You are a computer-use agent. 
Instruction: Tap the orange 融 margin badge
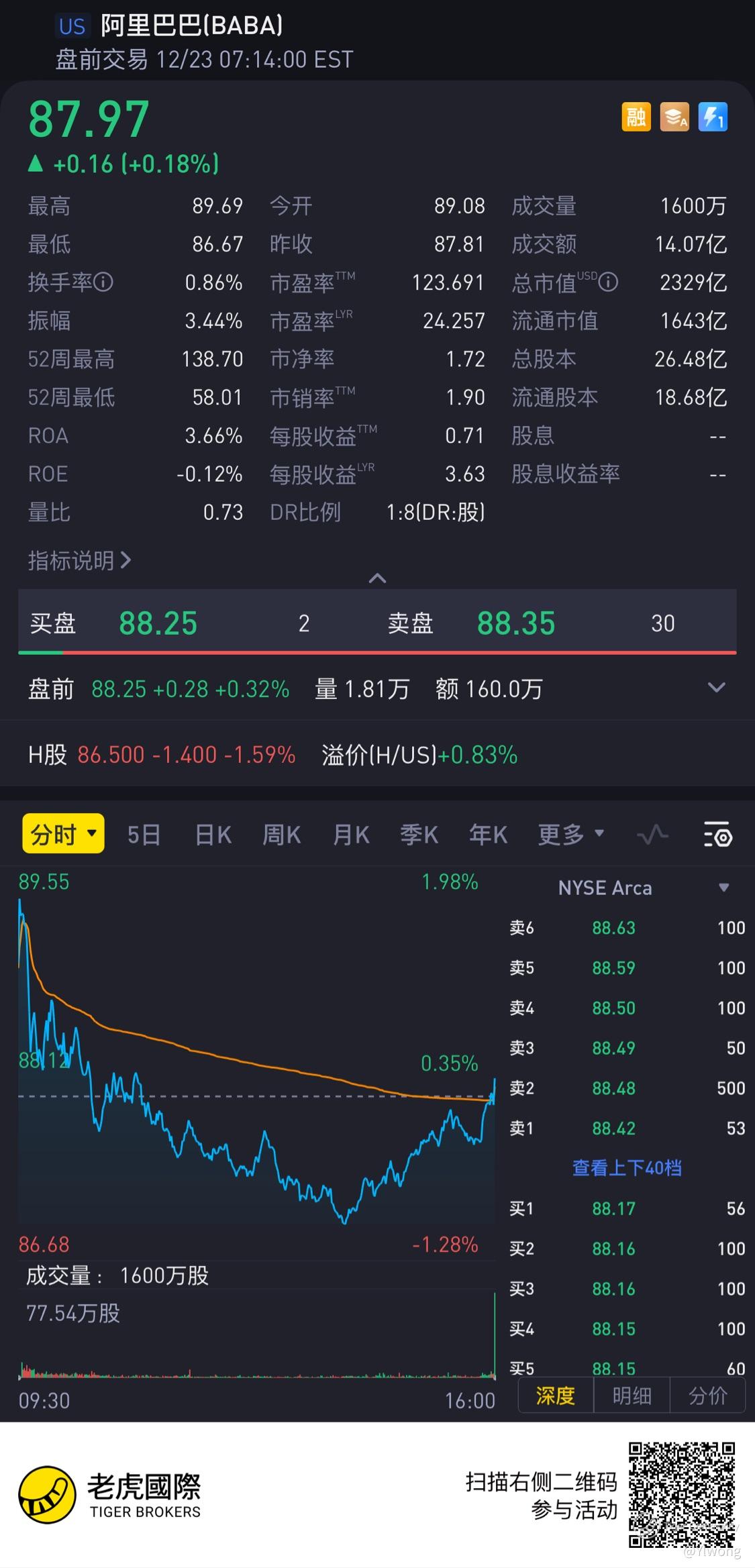coord(636,117)
